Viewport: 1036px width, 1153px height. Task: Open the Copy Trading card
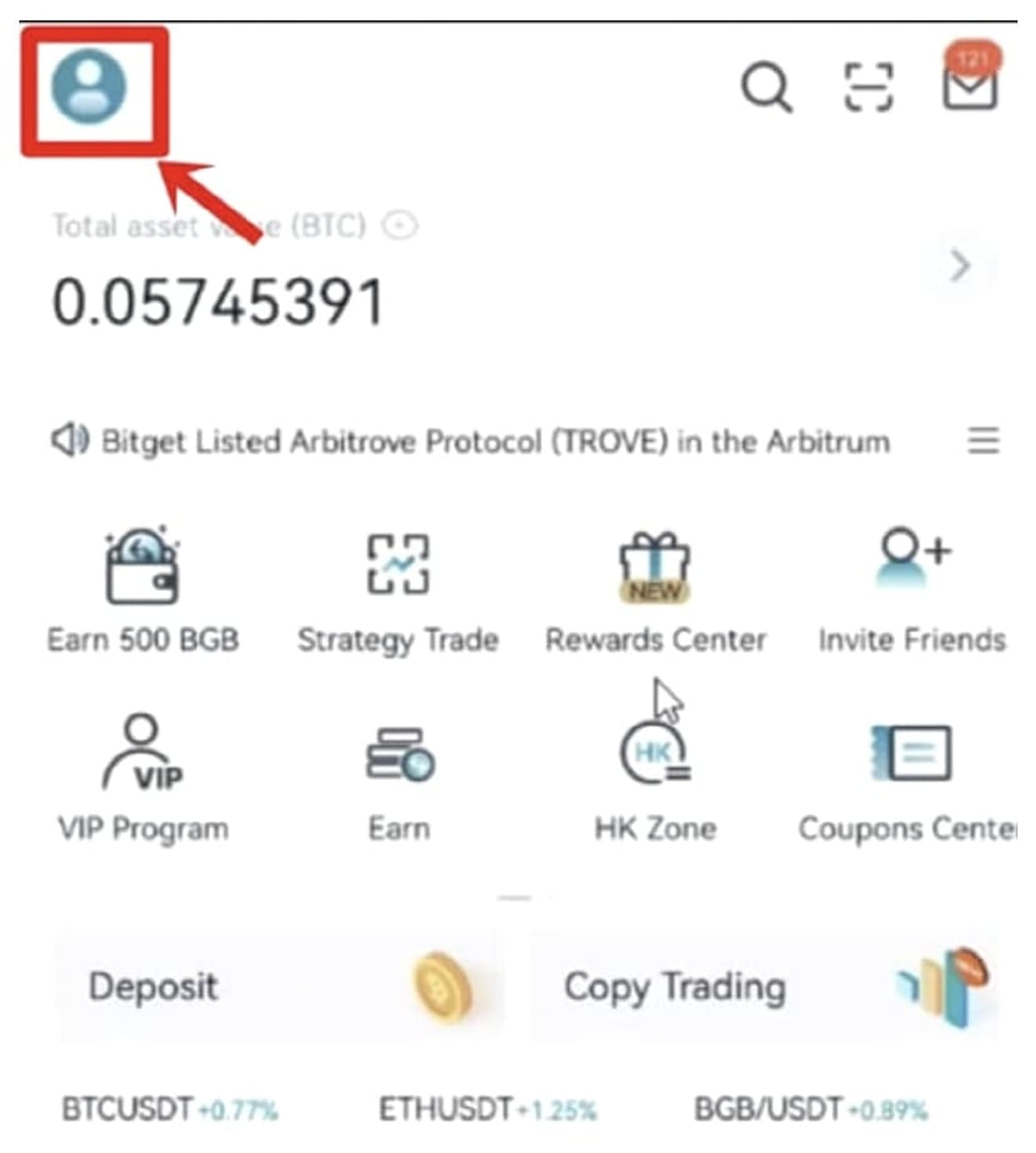coord(765,987)
